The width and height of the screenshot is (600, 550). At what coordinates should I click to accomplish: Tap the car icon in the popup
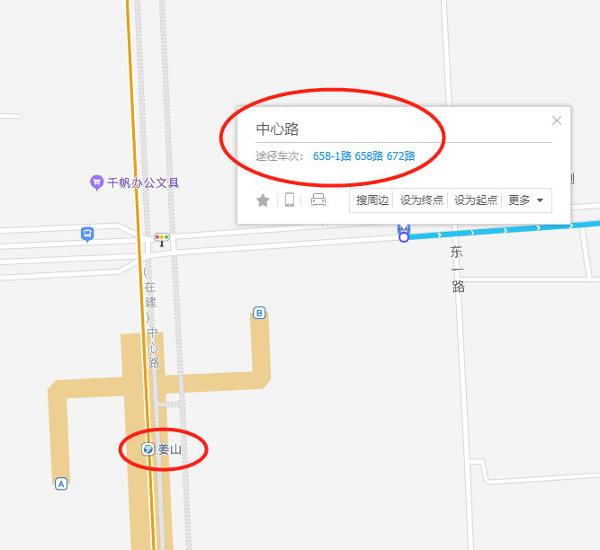[x=318, y=200]
